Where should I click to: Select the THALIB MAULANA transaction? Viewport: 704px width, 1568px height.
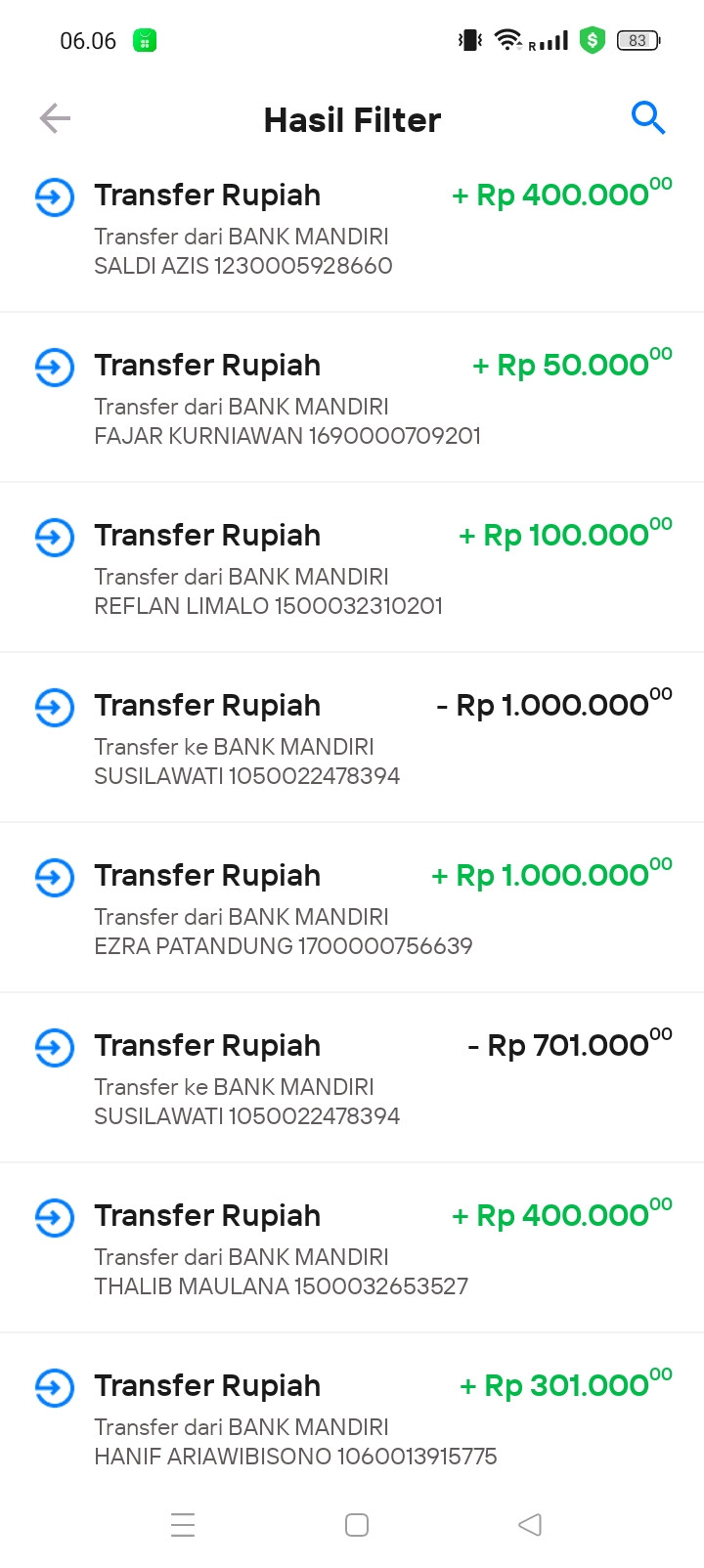(352, 1249)
